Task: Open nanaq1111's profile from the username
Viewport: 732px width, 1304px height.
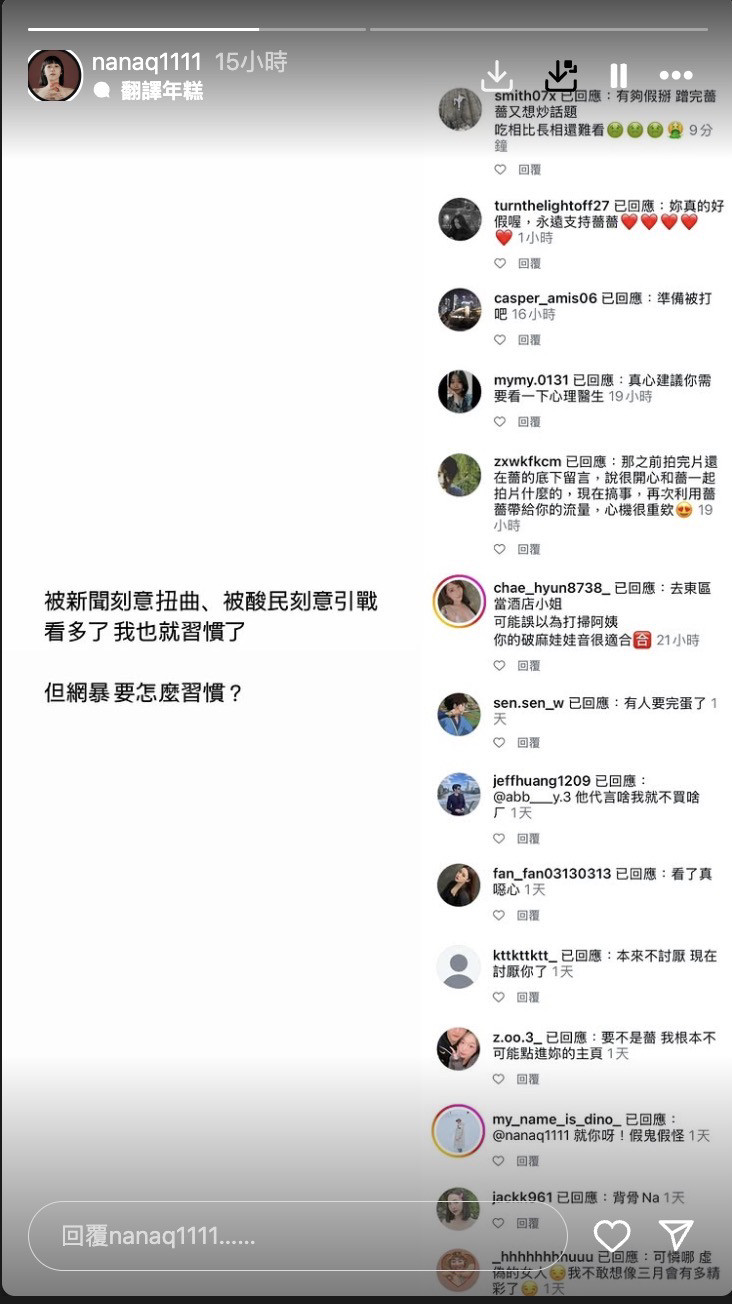Action: click(146, 62)
